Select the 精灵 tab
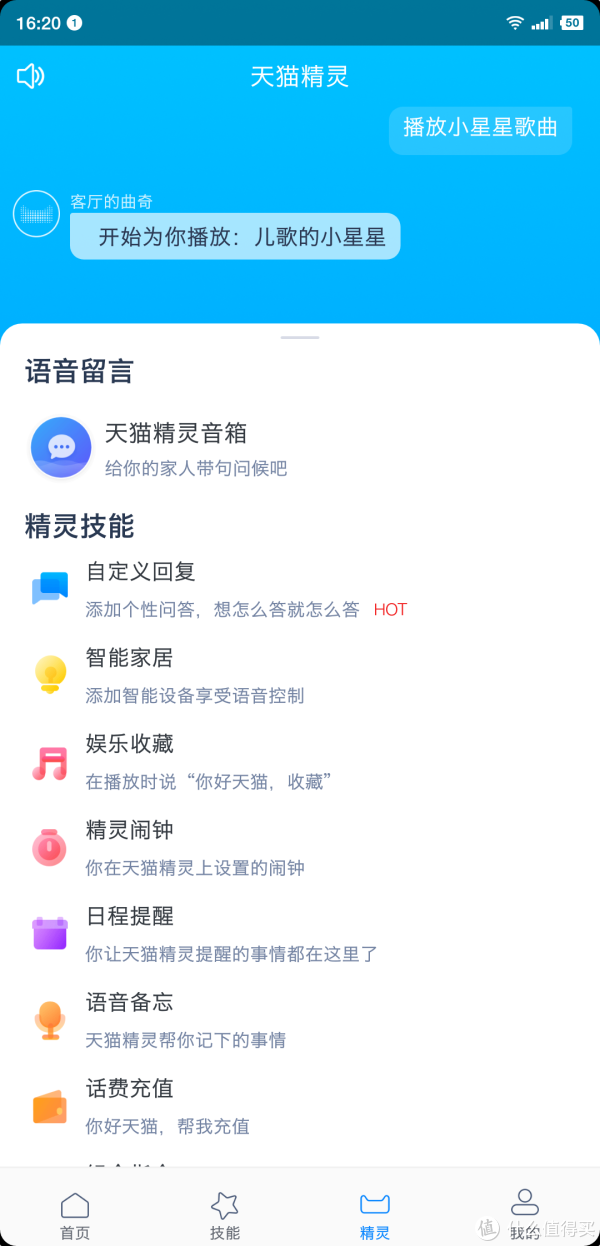The image size is (600, 1246). 375,1215
